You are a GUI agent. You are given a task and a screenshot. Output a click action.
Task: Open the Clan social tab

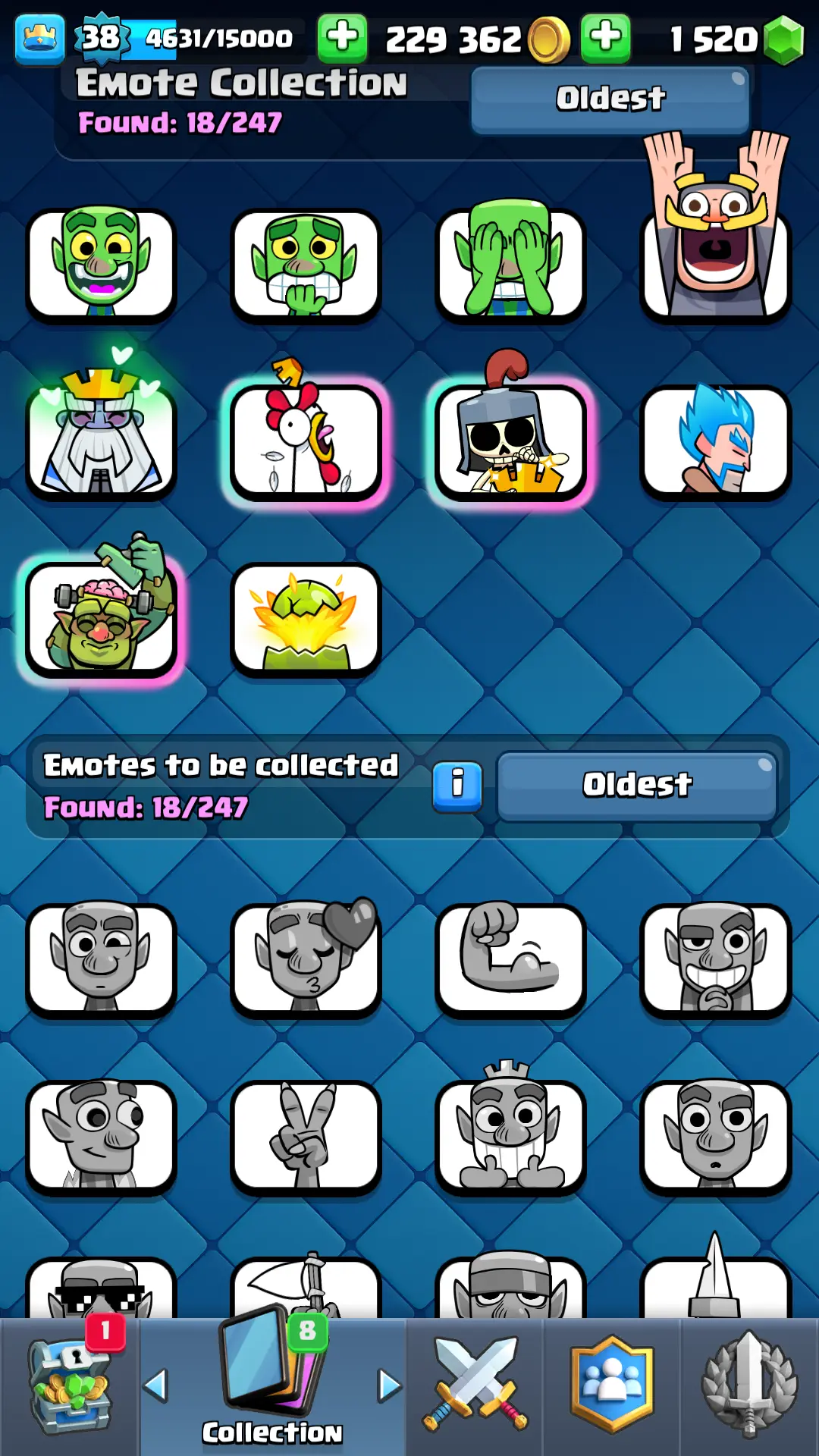(x=611, y=1386)
